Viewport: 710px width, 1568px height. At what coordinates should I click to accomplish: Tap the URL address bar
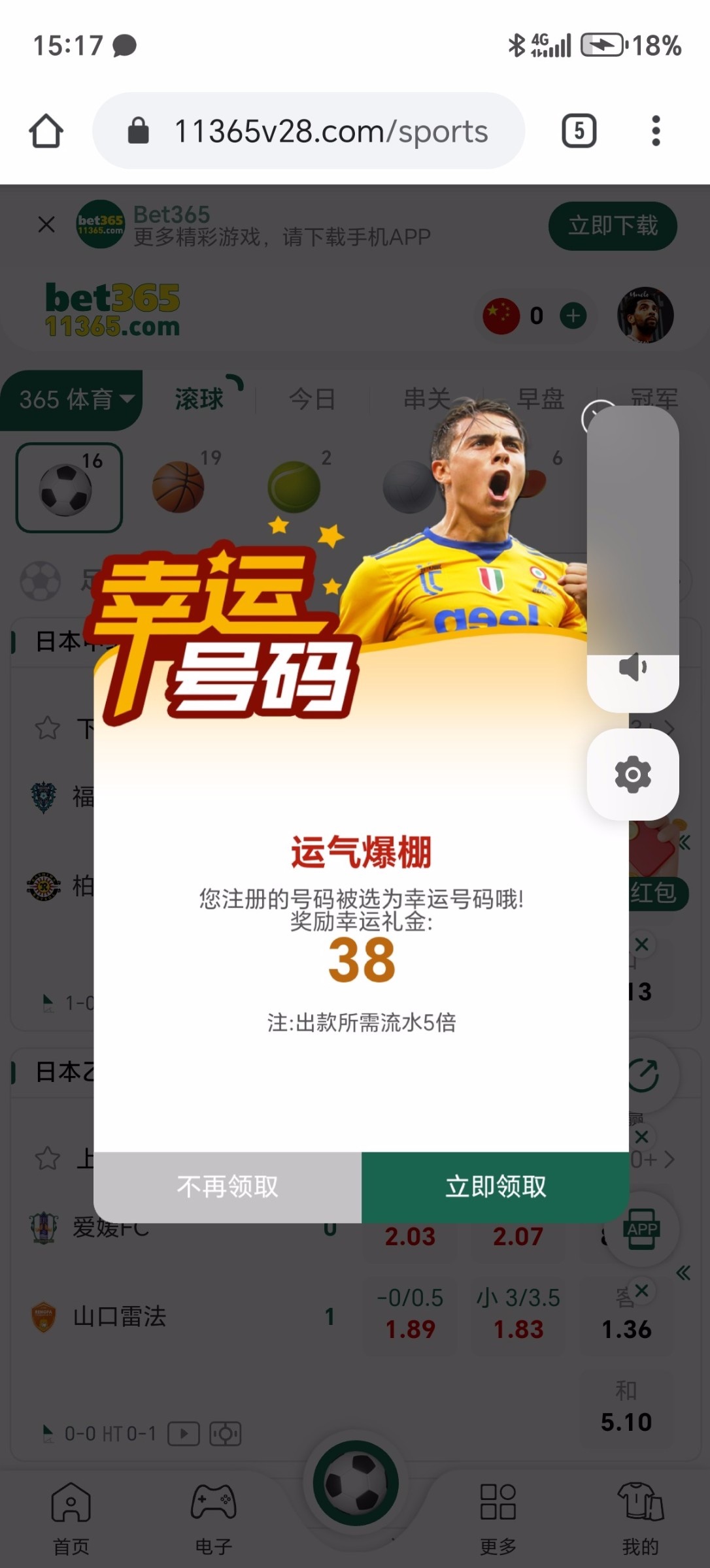point(330,131)
